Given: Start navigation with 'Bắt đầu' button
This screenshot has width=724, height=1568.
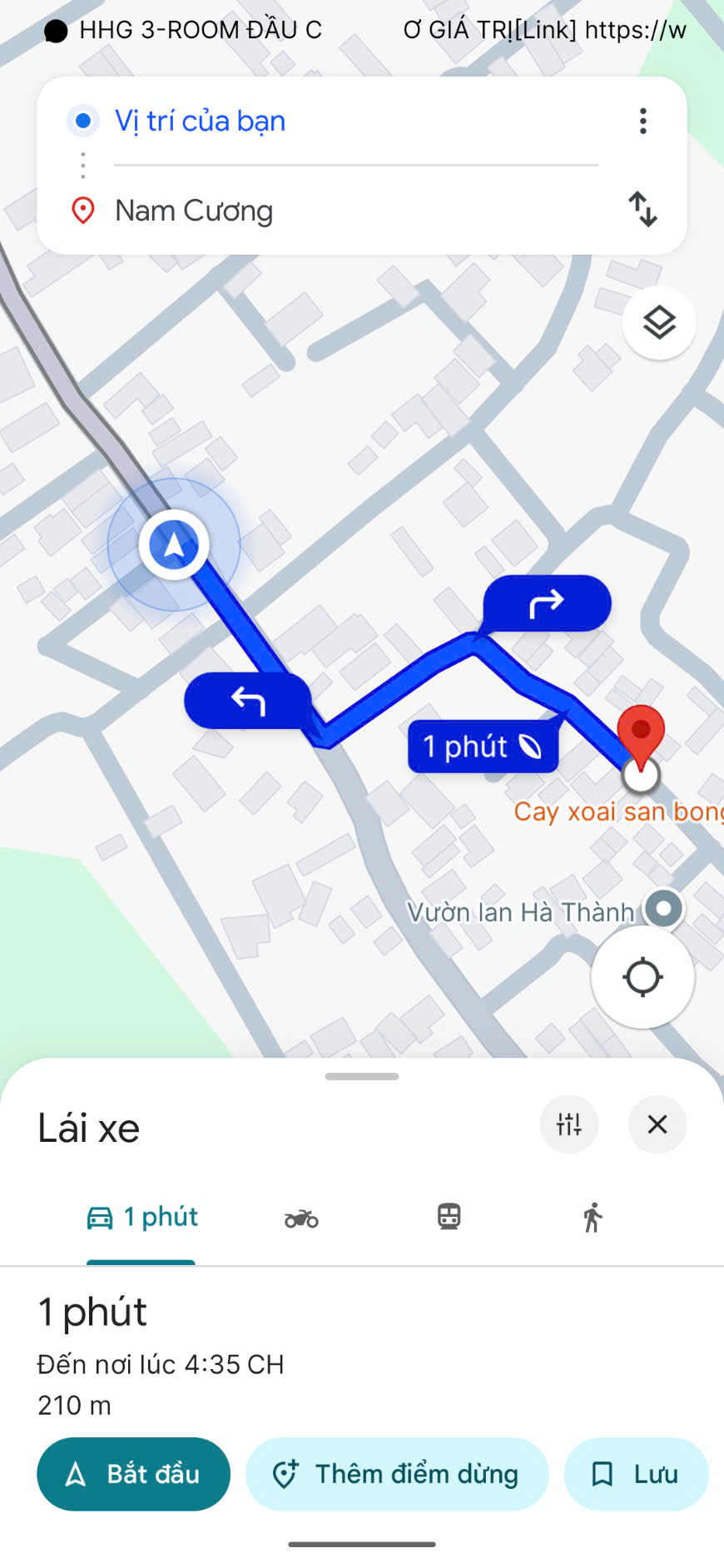Looking at the screenshot, I should (133, 1473).
